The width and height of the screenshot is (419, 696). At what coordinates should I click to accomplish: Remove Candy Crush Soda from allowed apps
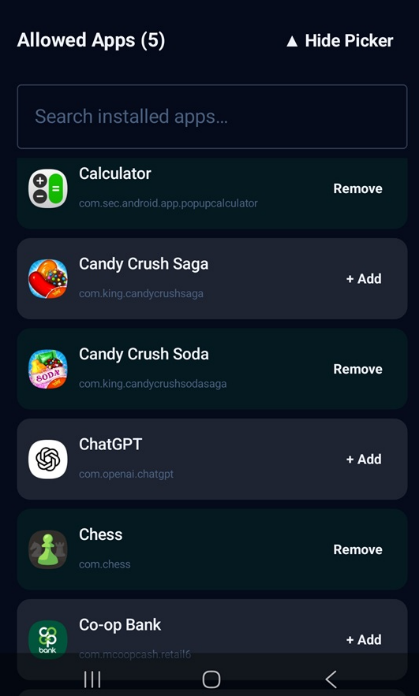tap(358, 369)
